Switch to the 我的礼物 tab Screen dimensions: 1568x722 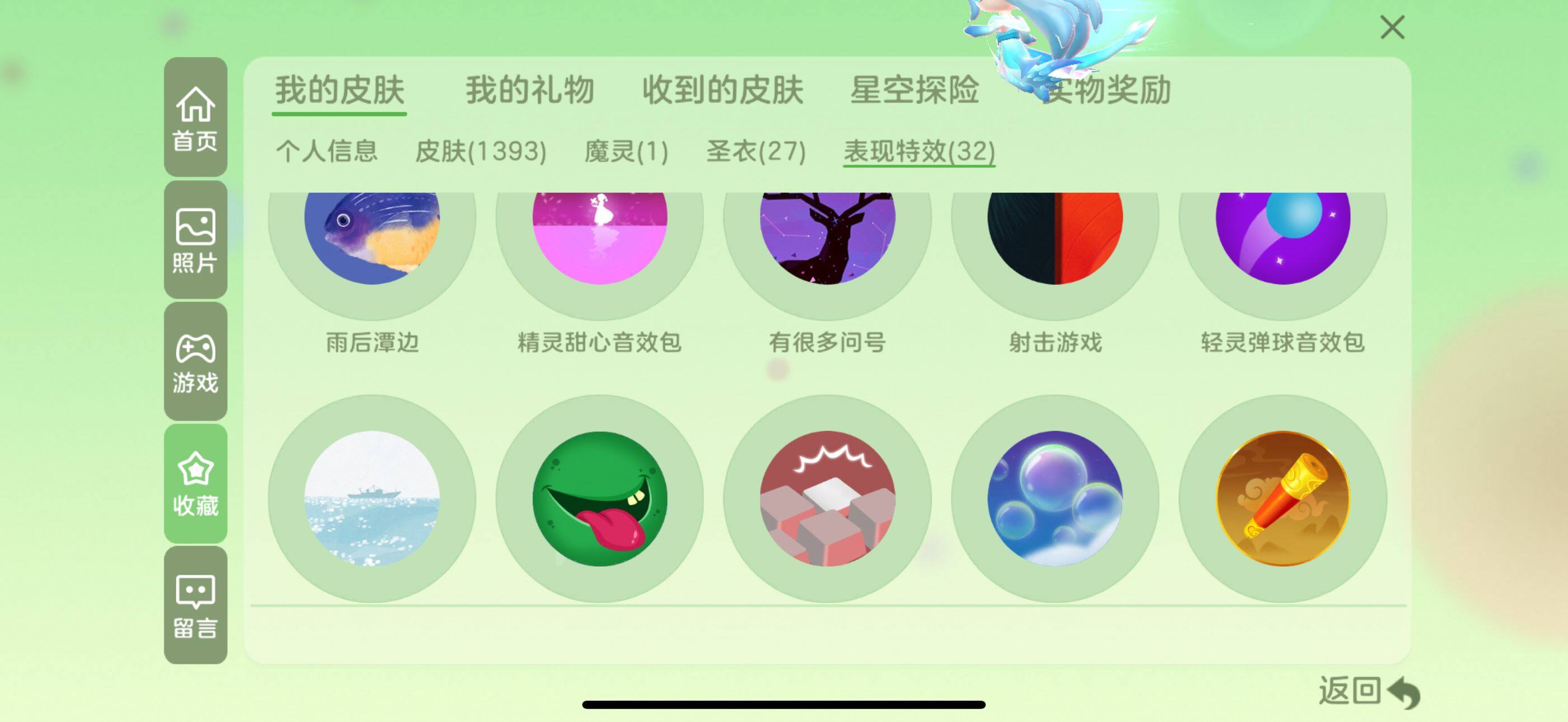[530, 90]
